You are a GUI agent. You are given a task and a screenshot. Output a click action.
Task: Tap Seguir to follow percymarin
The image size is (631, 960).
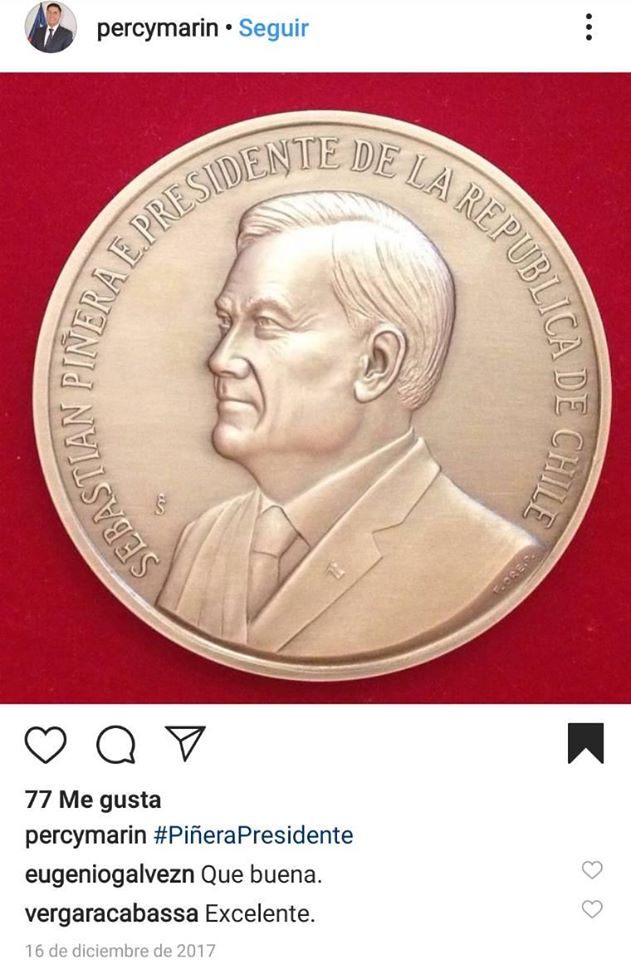tap(272, 29)
